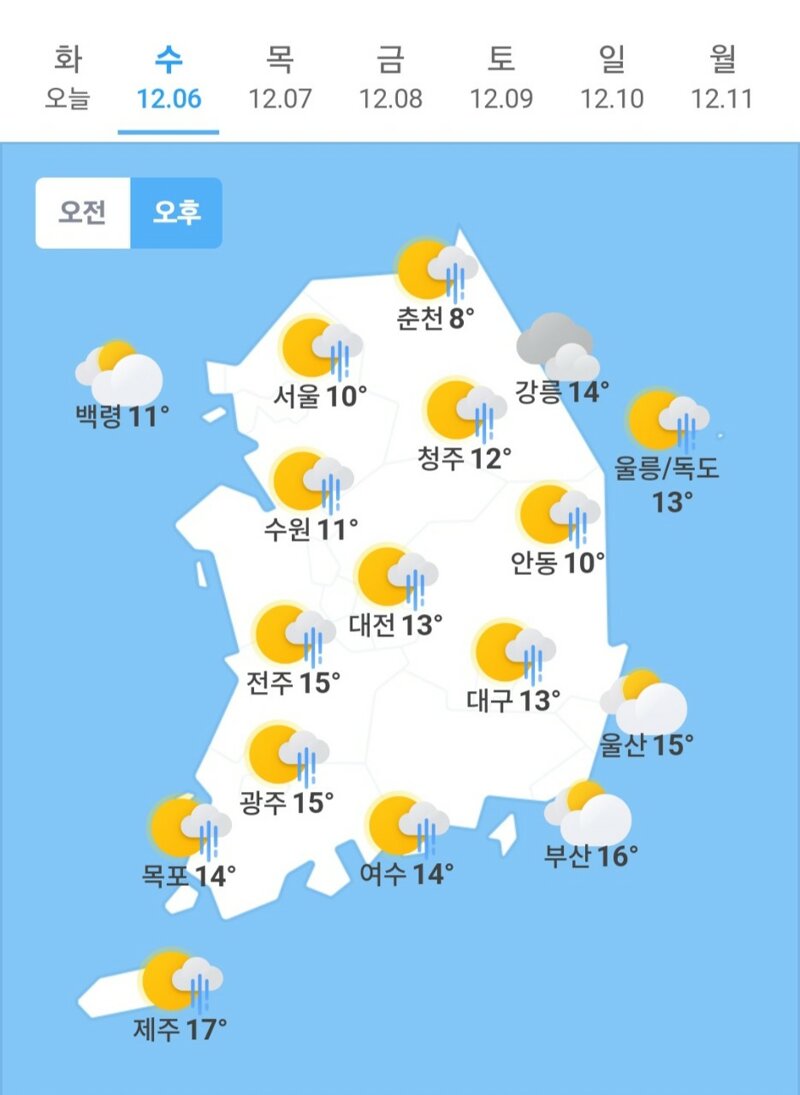Image resolution: width=800 pixels, height=1095 pixels.
Task: Go to the 월 12.11 forecast tab
Action: pyautogui.click(x=722, y=77)
